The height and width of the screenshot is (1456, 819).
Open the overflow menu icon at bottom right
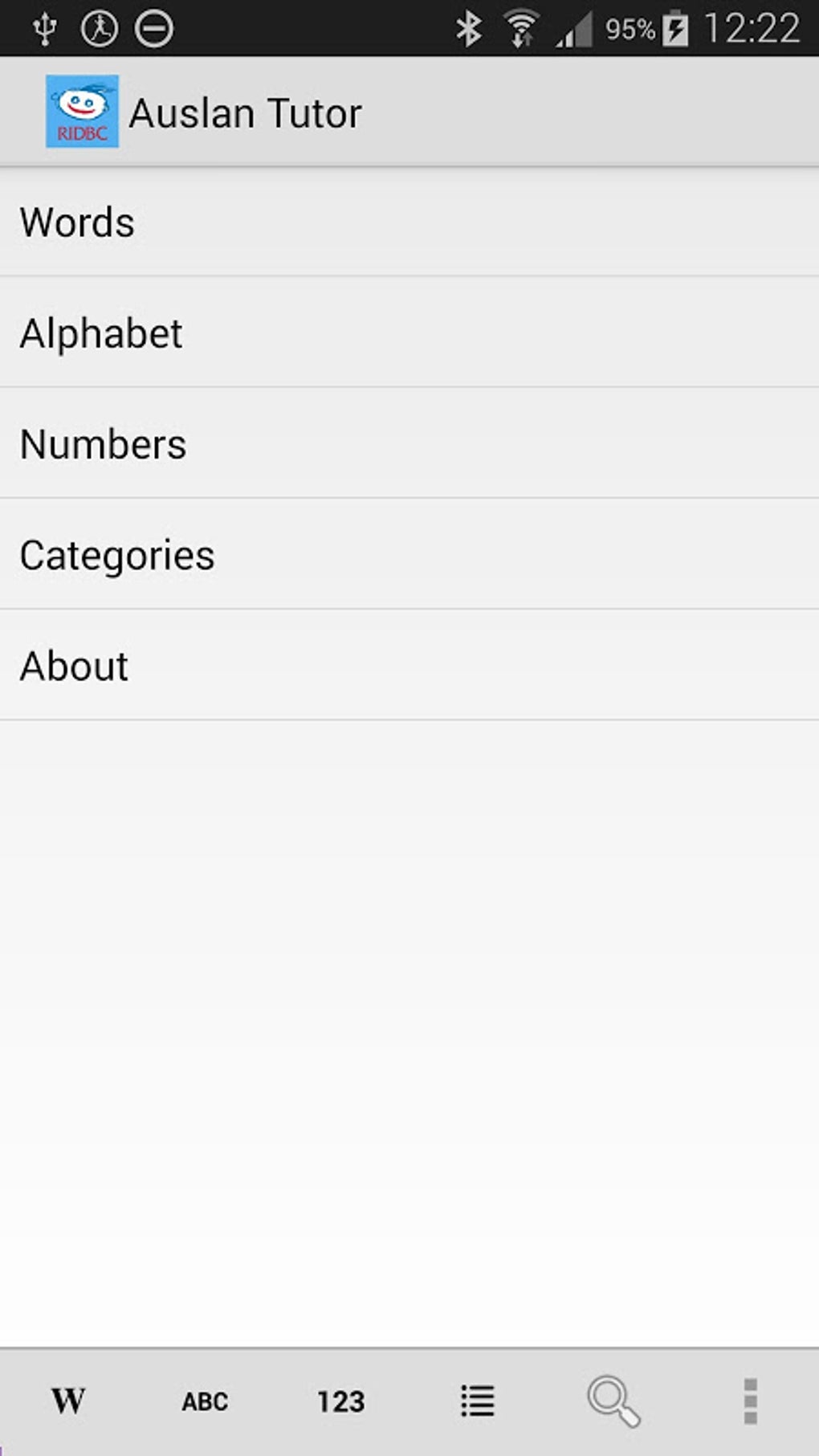click(750, 1402)
